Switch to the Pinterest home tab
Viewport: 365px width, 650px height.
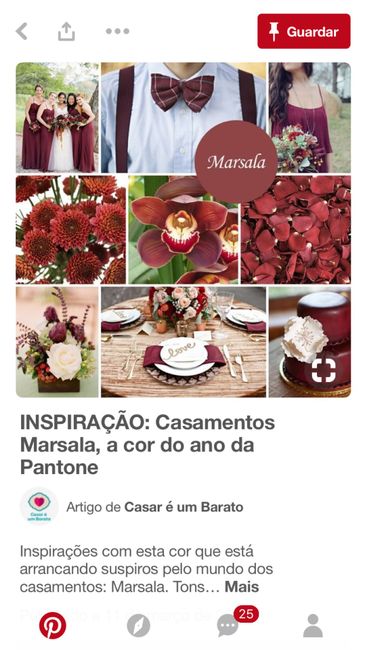click(52, 625)
